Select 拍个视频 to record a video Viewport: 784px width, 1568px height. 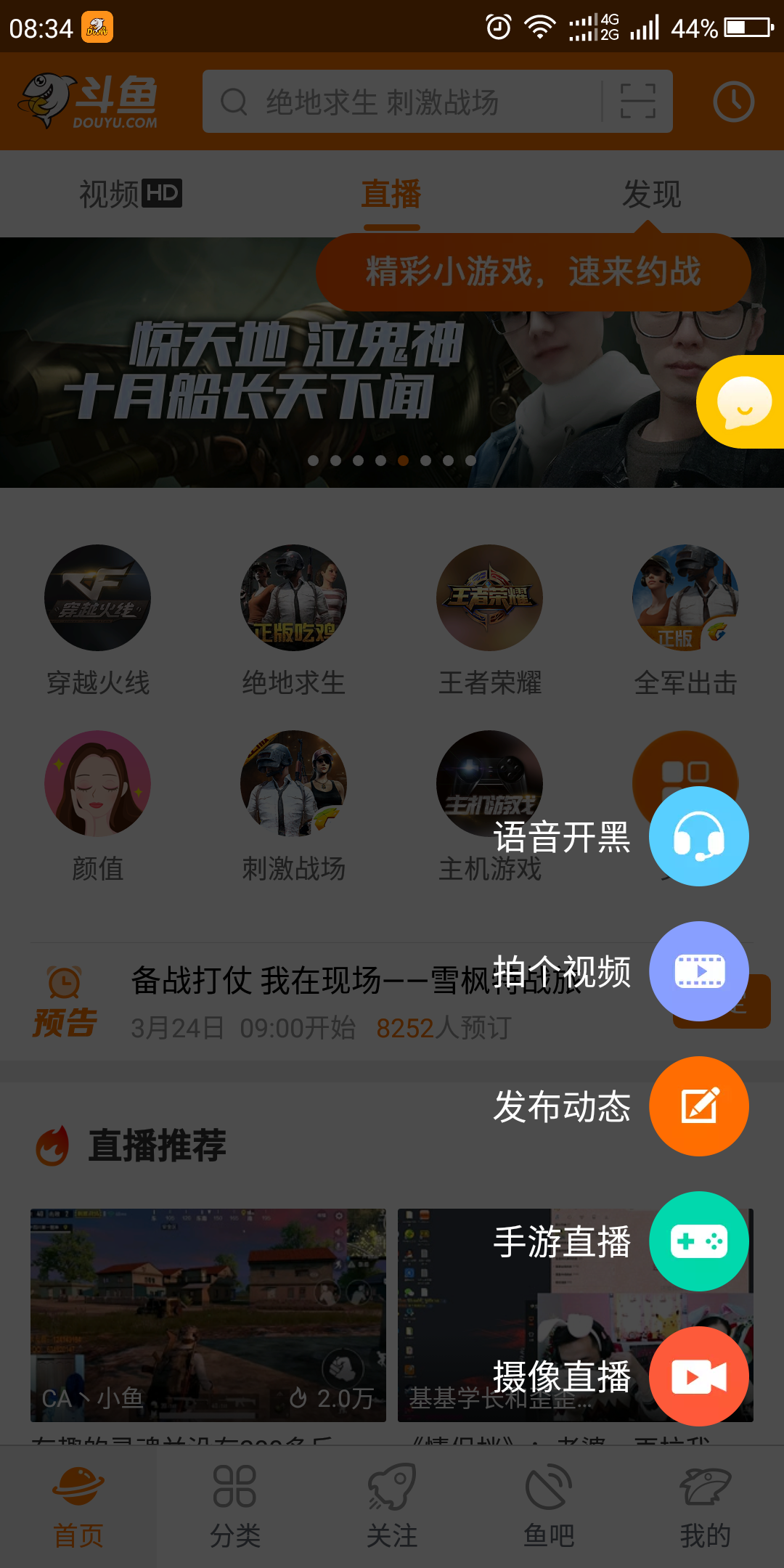tap(698, 971)
